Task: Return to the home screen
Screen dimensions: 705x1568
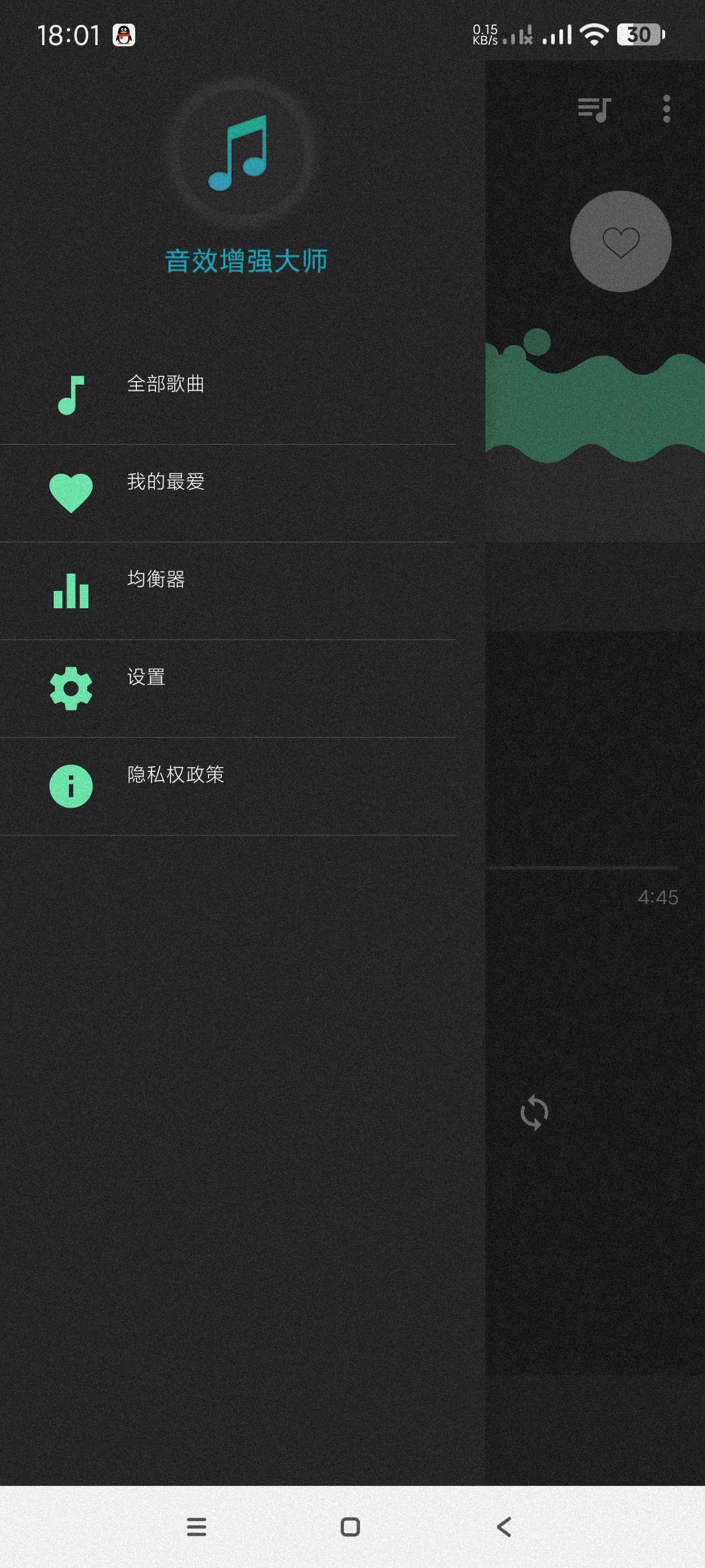Action: tap(350, 1526)
